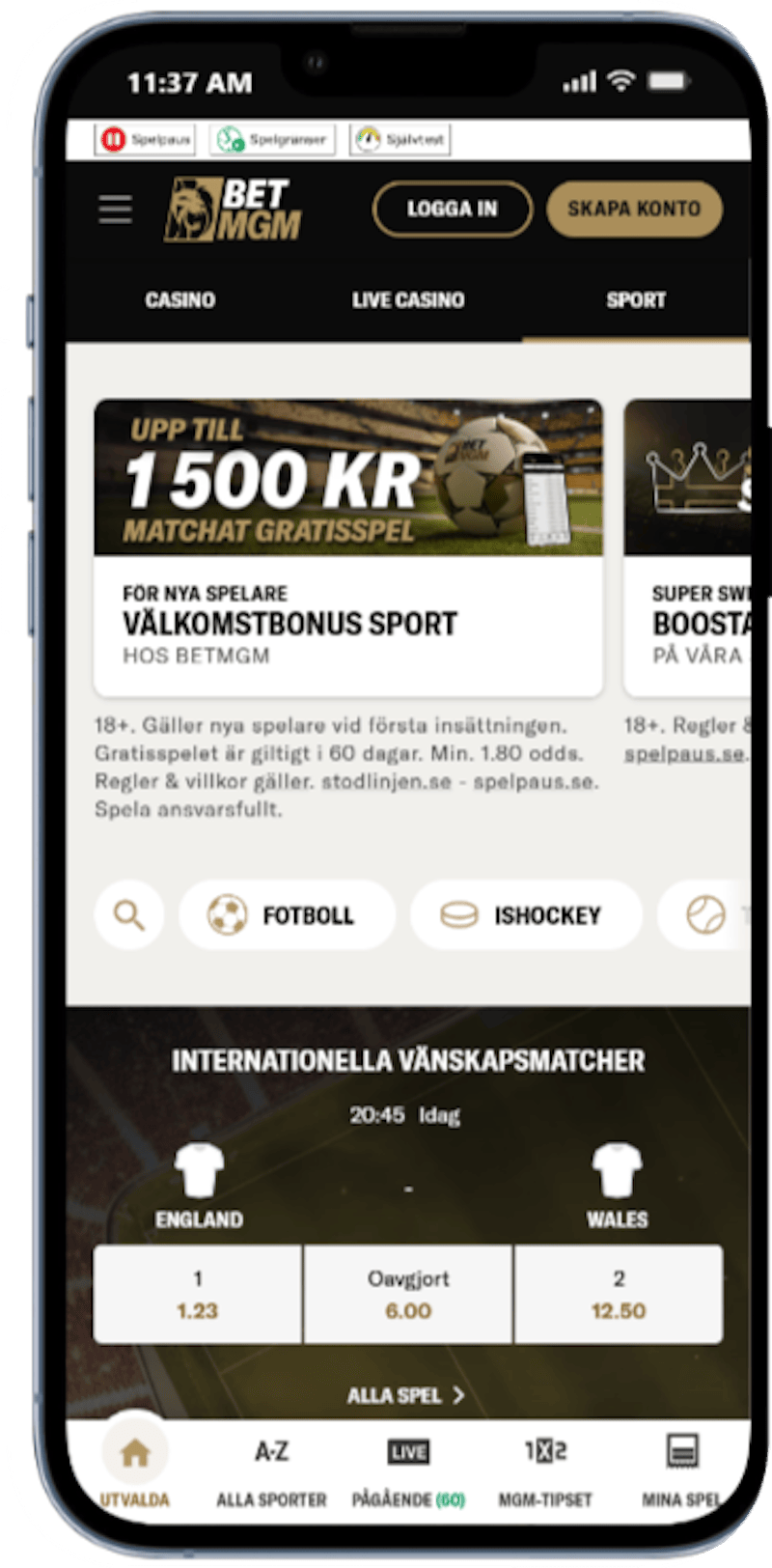772x1568 pixels.
Task: Switch to the Live Casino tab
Action: (407, 300)
